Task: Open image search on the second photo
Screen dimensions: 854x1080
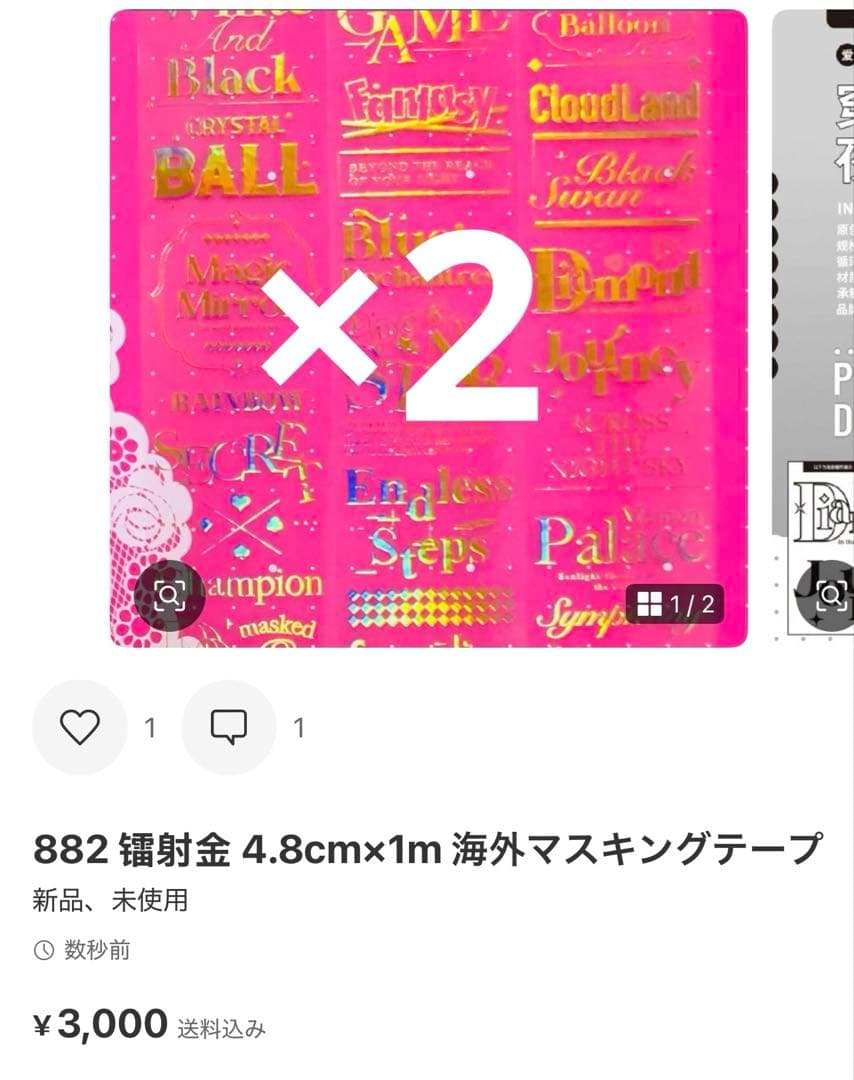Action: 830,595
